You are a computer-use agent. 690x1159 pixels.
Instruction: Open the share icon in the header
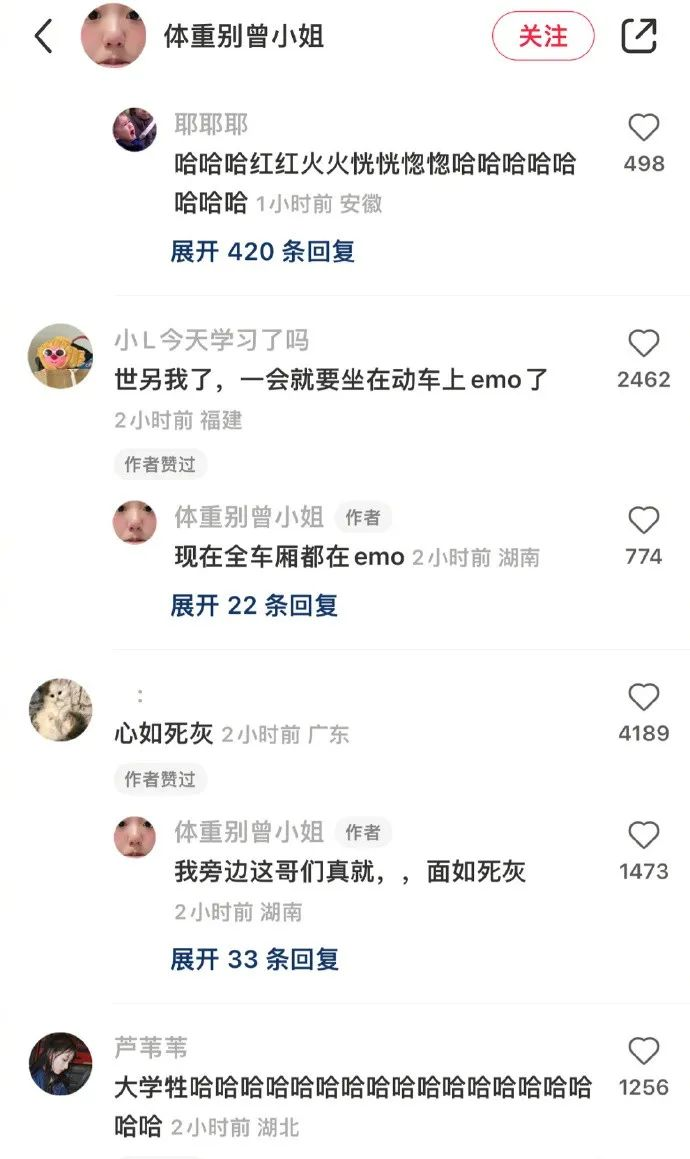click(x=639, y=35)
